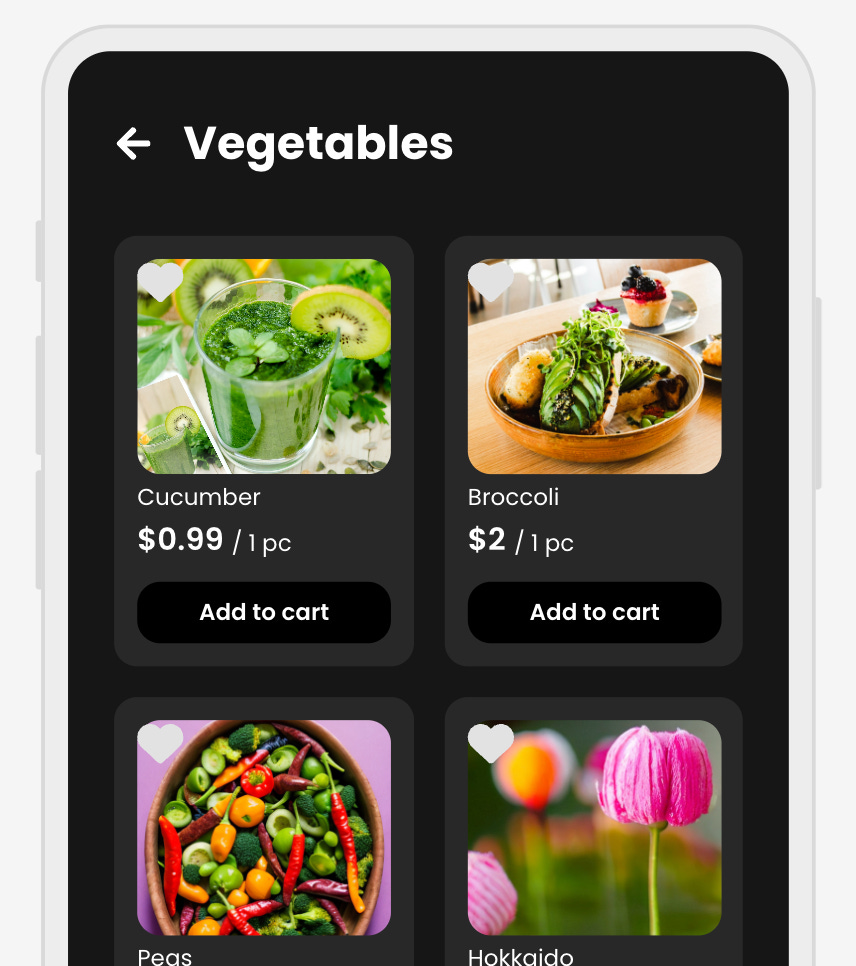Tap the Vegetables page title
Image resolution: width=856 pixels, height=966 pixels.
click(x=318, y=144)
